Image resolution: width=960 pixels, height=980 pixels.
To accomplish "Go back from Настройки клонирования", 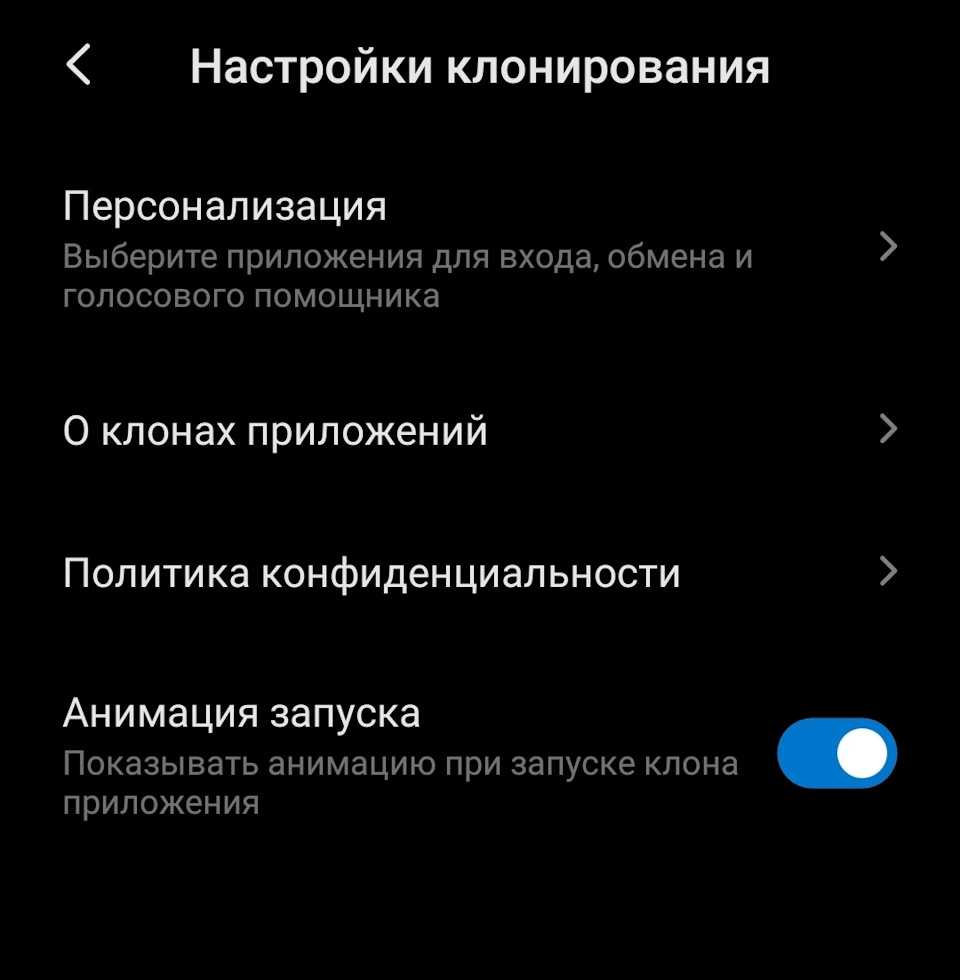I will point(78,67).
